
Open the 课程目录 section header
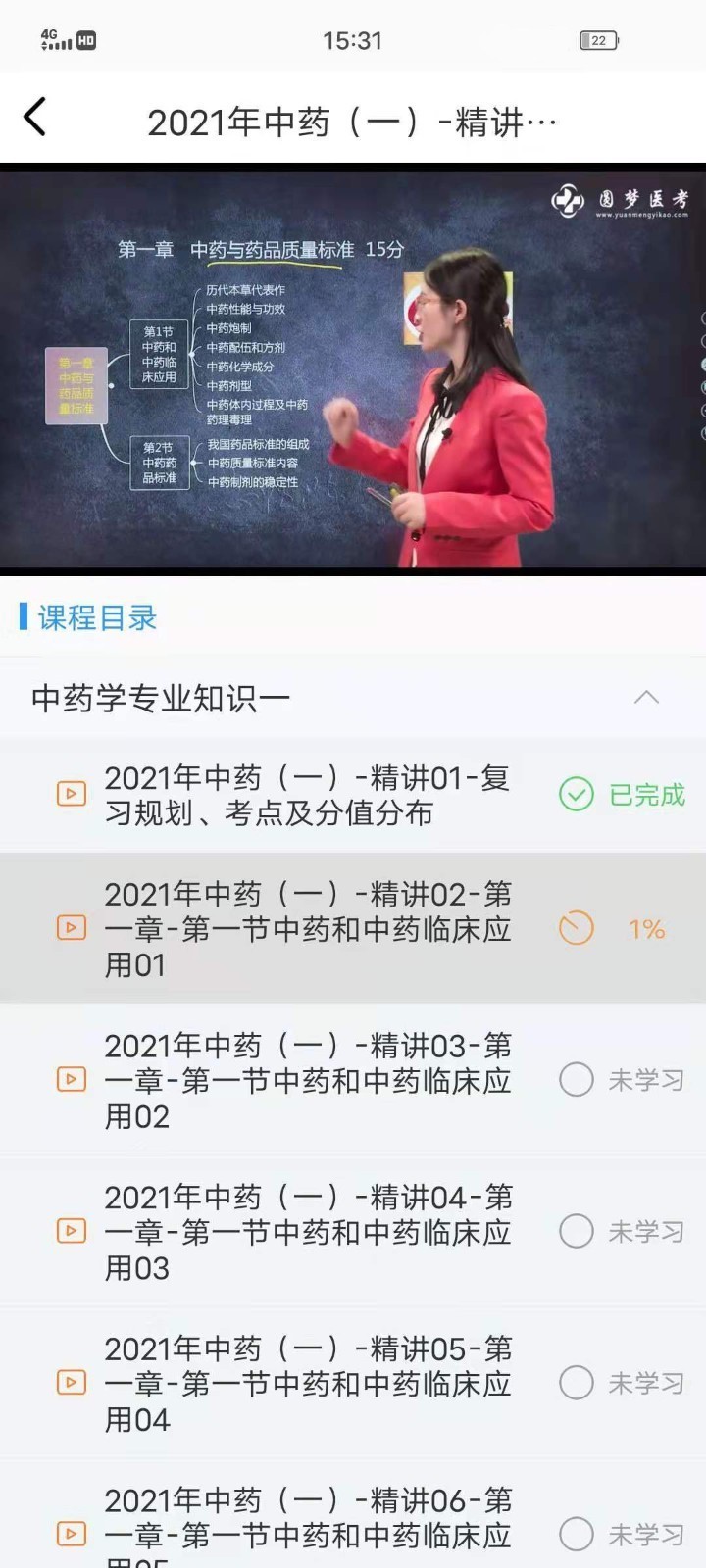93,618
